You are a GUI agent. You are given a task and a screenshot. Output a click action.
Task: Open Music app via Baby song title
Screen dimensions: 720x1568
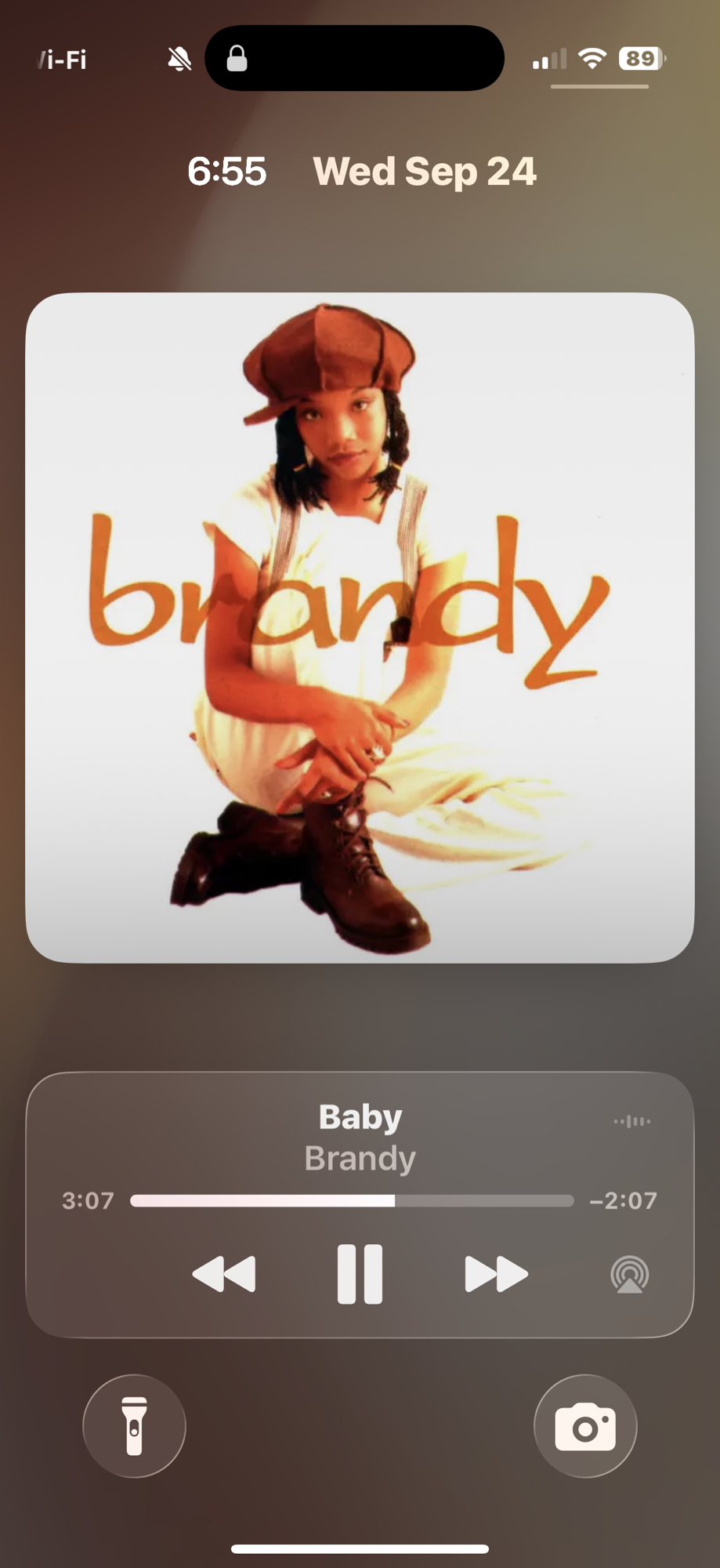[x=360, y=1116]
